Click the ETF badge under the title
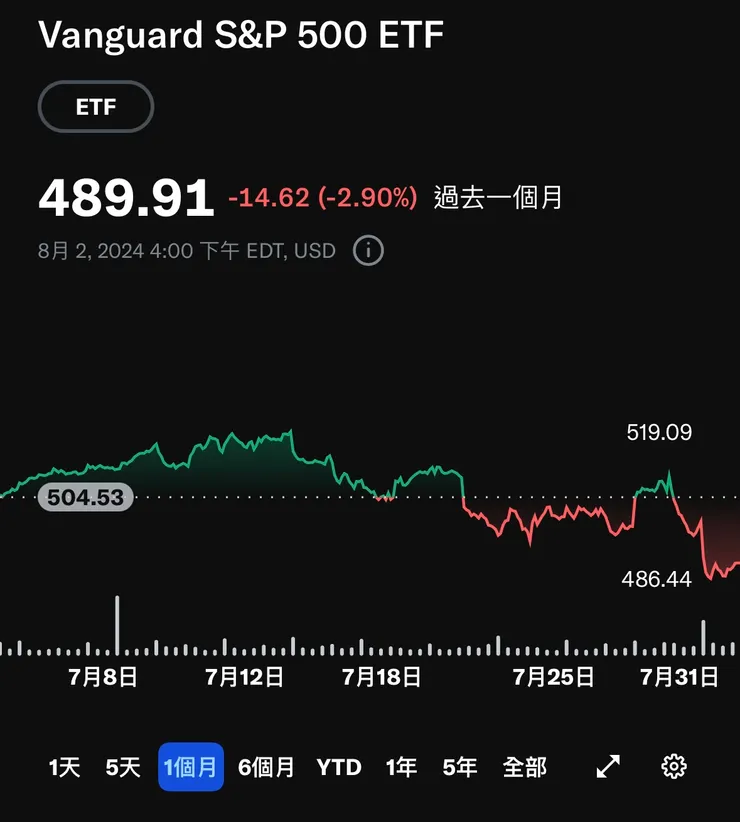 [x=95, y=107]
